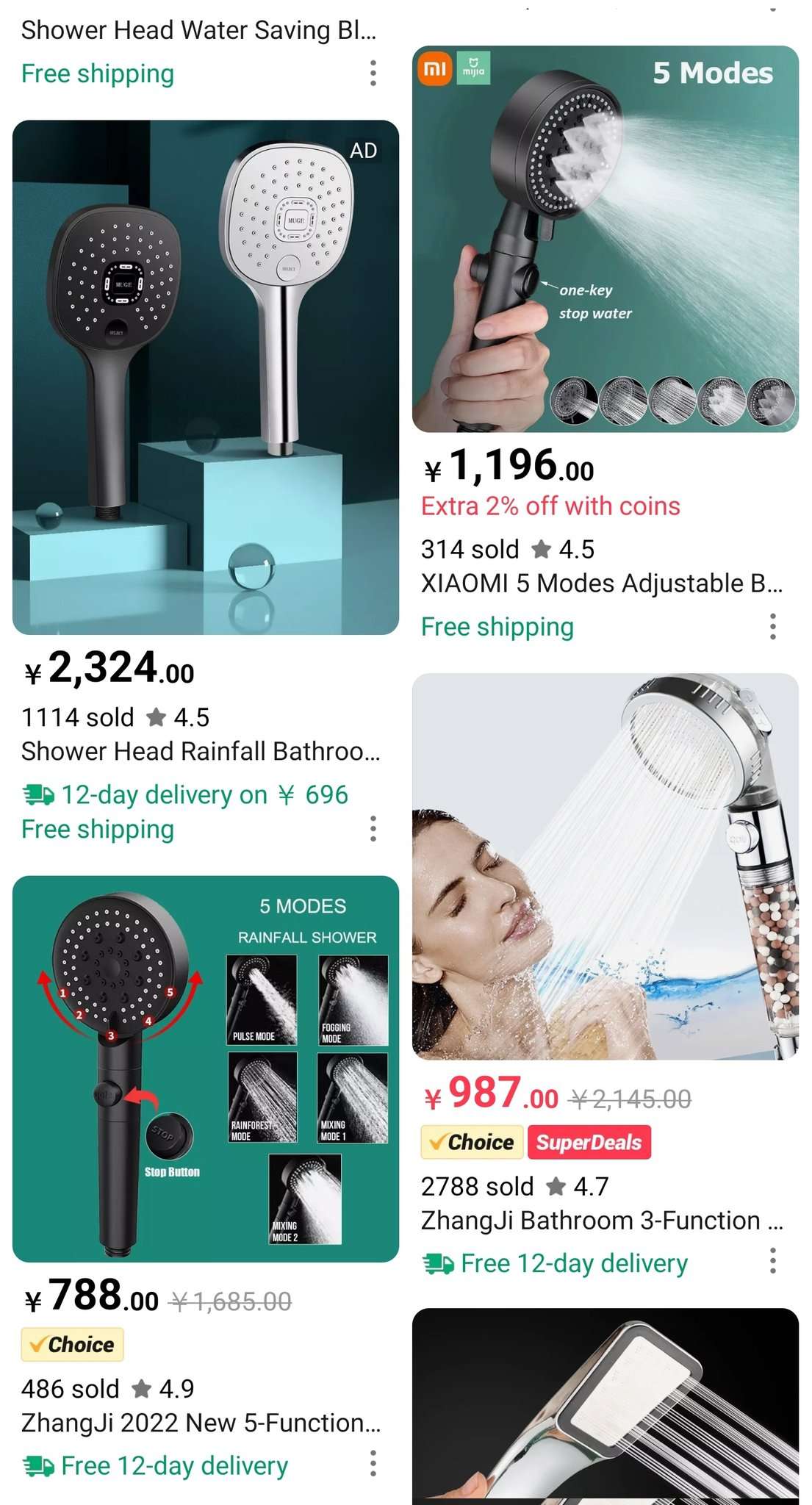This screenshot has height=1505, width=812.
Task: Open more options for ZhangJi Bathroom 3-Function
Action: pos(772,1260)
